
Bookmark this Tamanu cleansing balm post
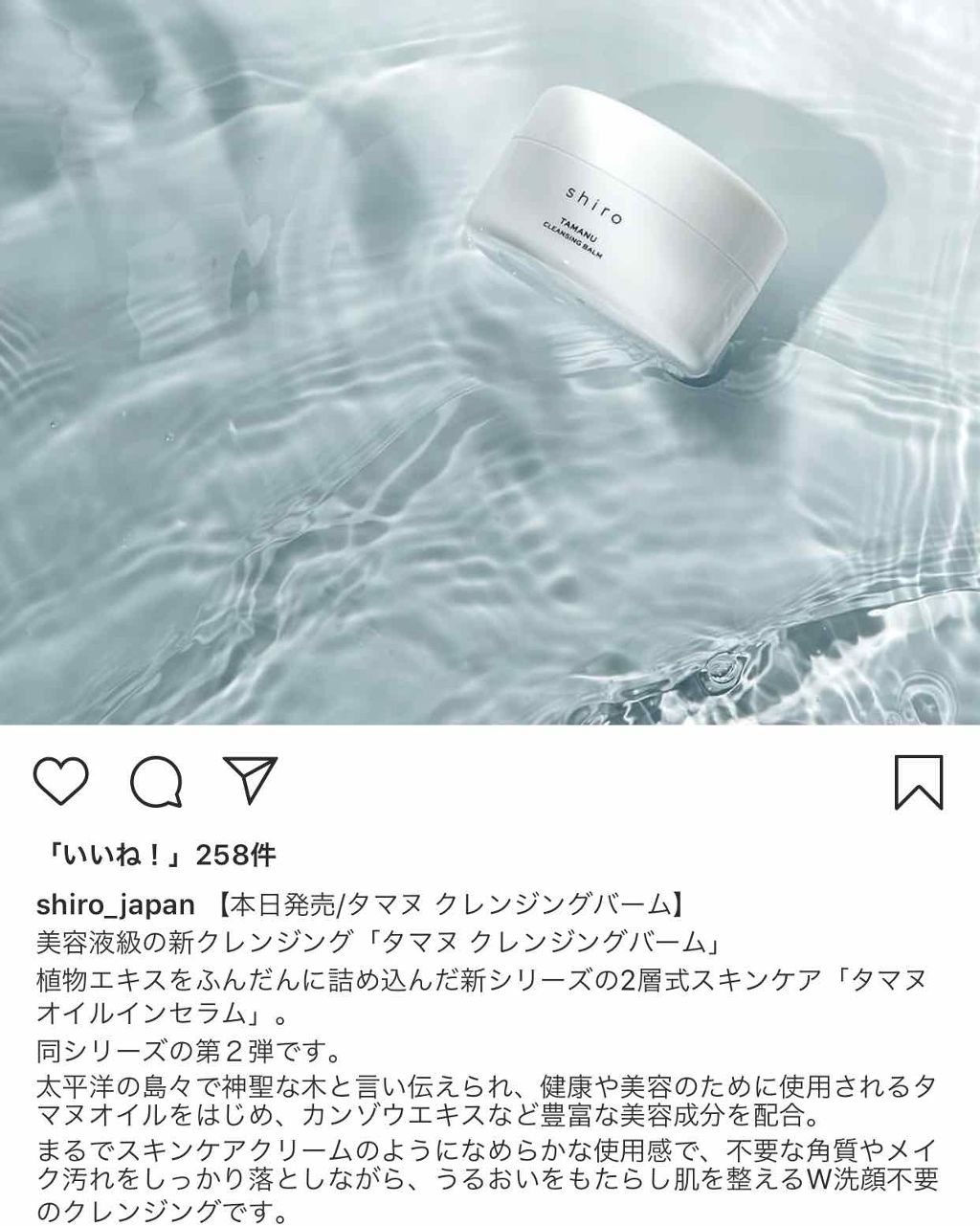[x=919, y=782]
